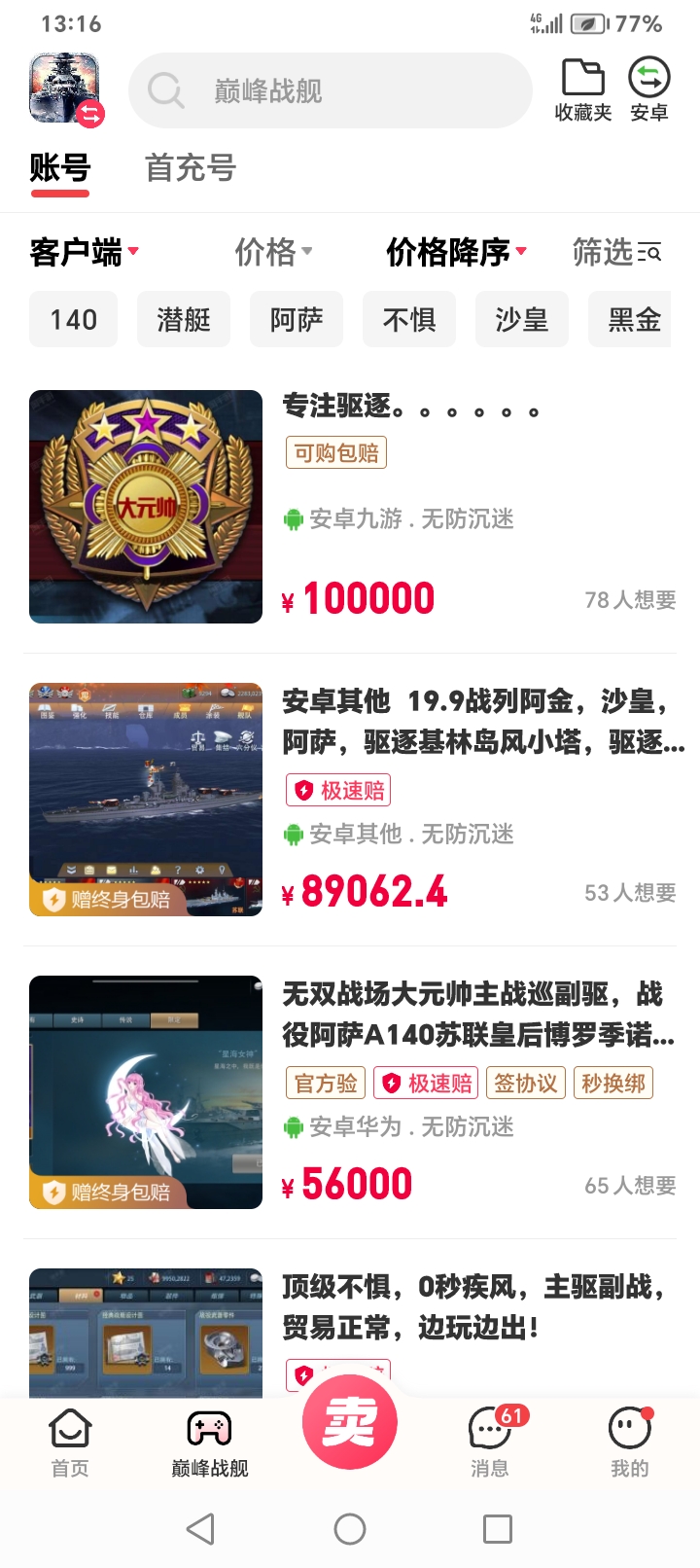This screenshot has height=1568, width=700.
Task: Go to the 消息 messages tab
Action: (490, 1442)
